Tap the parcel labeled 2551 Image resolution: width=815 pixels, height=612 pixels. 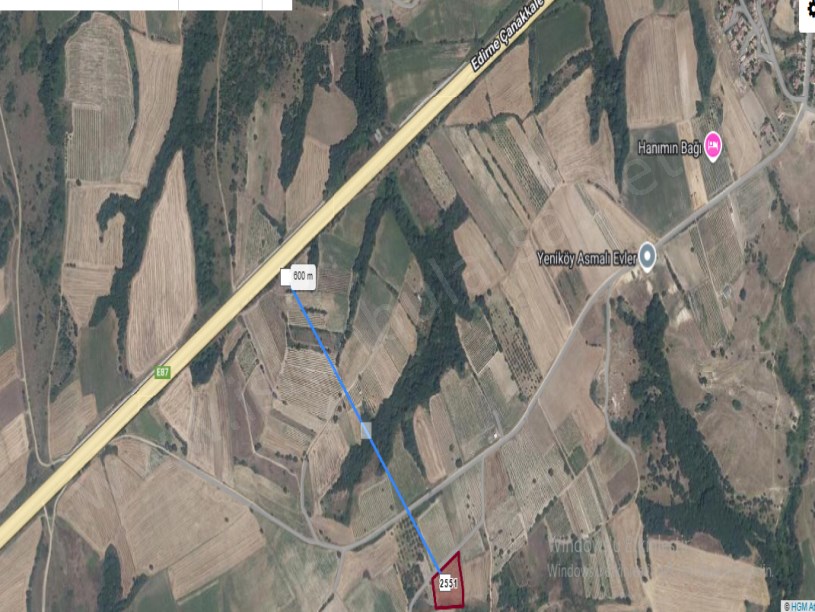tap(448, 583)
